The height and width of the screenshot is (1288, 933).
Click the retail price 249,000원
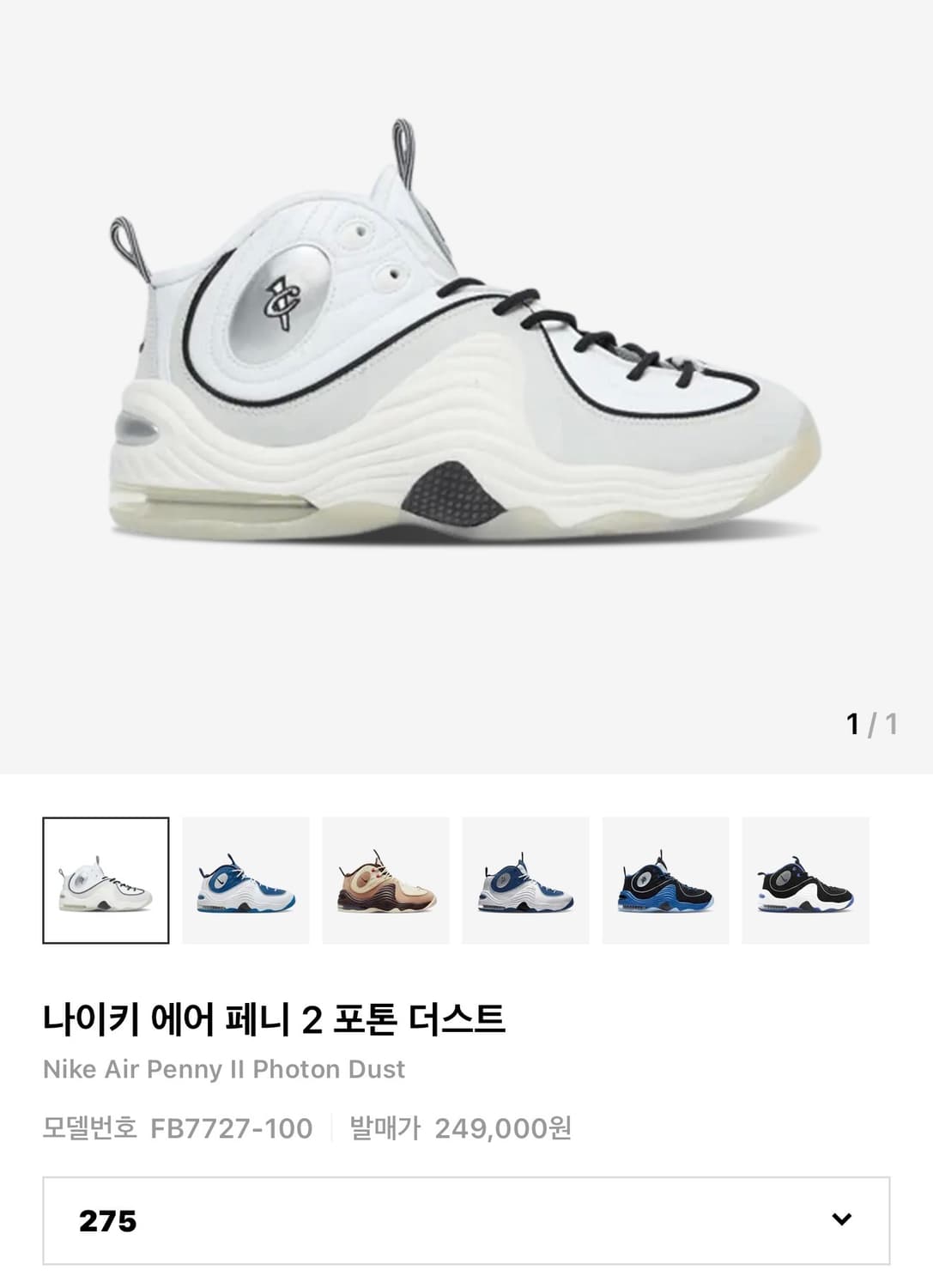click(x=505, y=1128)
